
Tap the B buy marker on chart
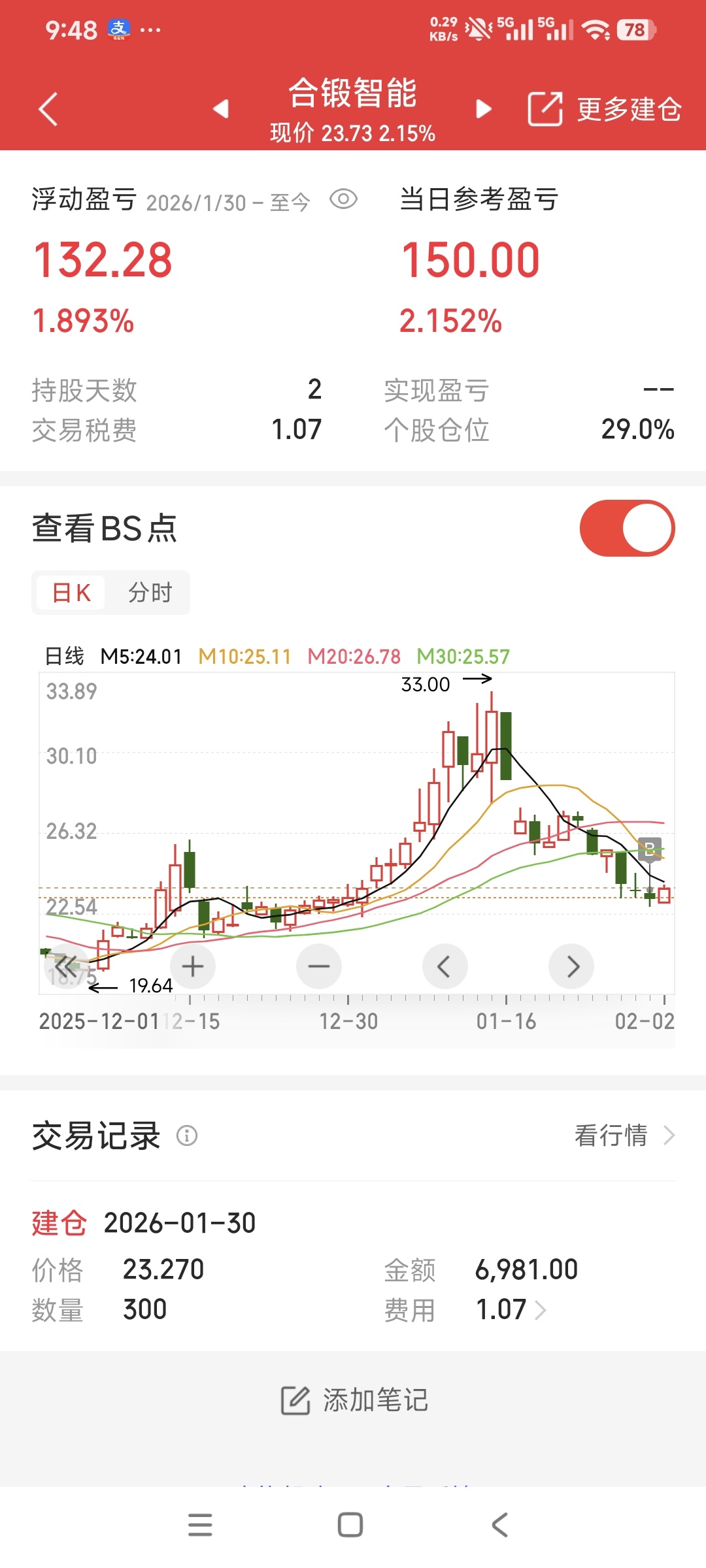tap(650, 849)
